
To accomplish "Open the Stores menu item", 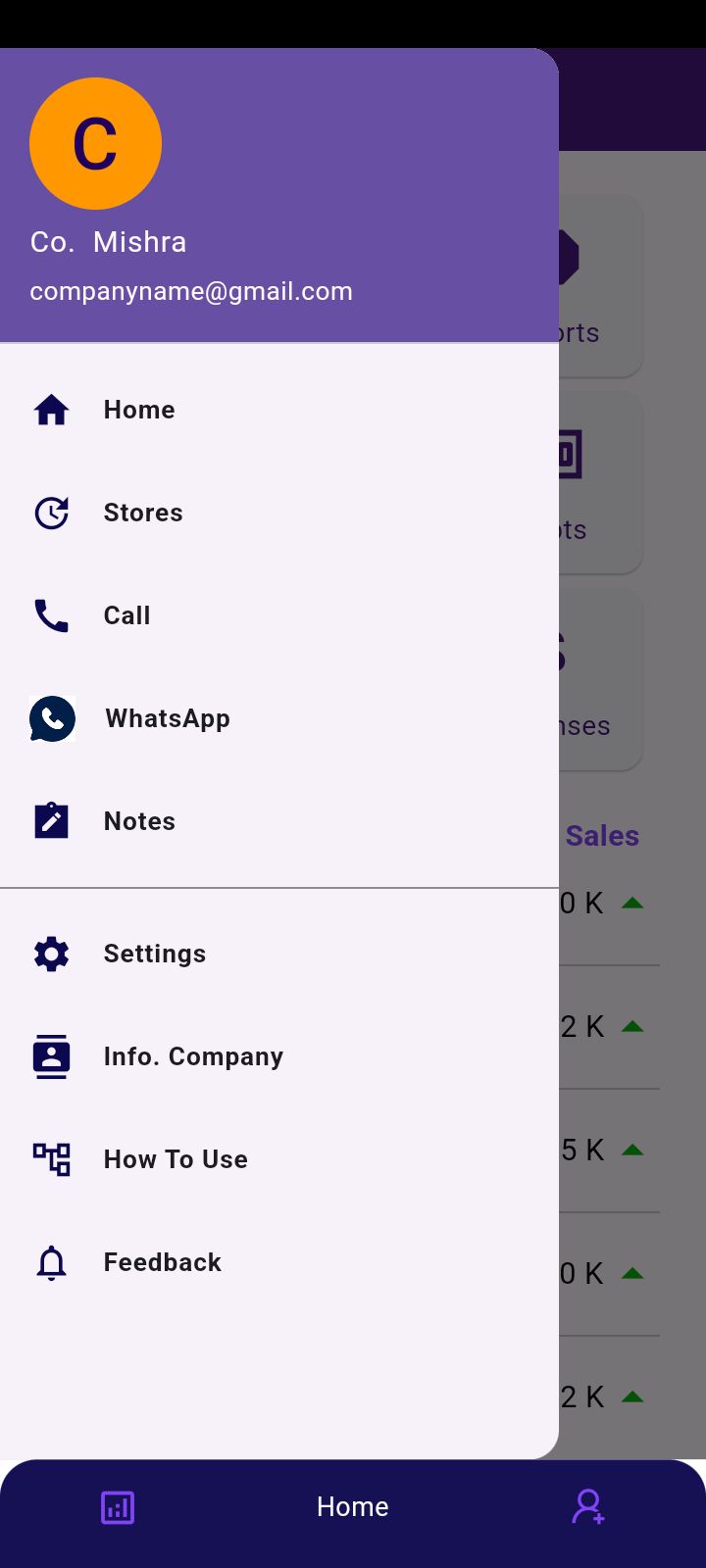I will 143,513.
